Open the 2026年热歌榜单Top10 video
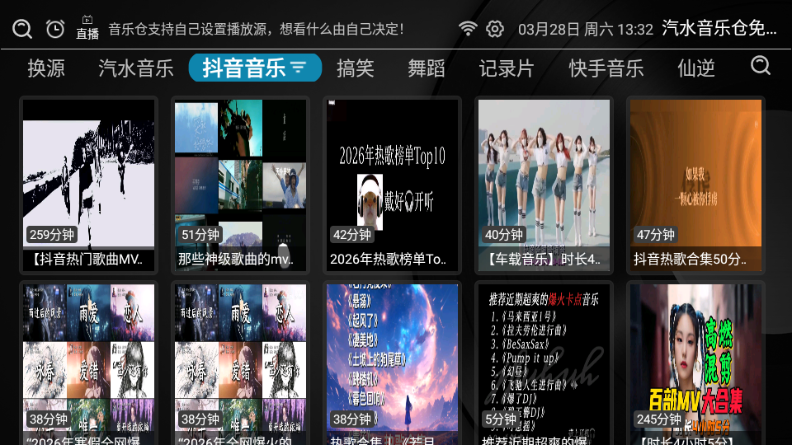This screenshot has width=792, height=445. 392,185
